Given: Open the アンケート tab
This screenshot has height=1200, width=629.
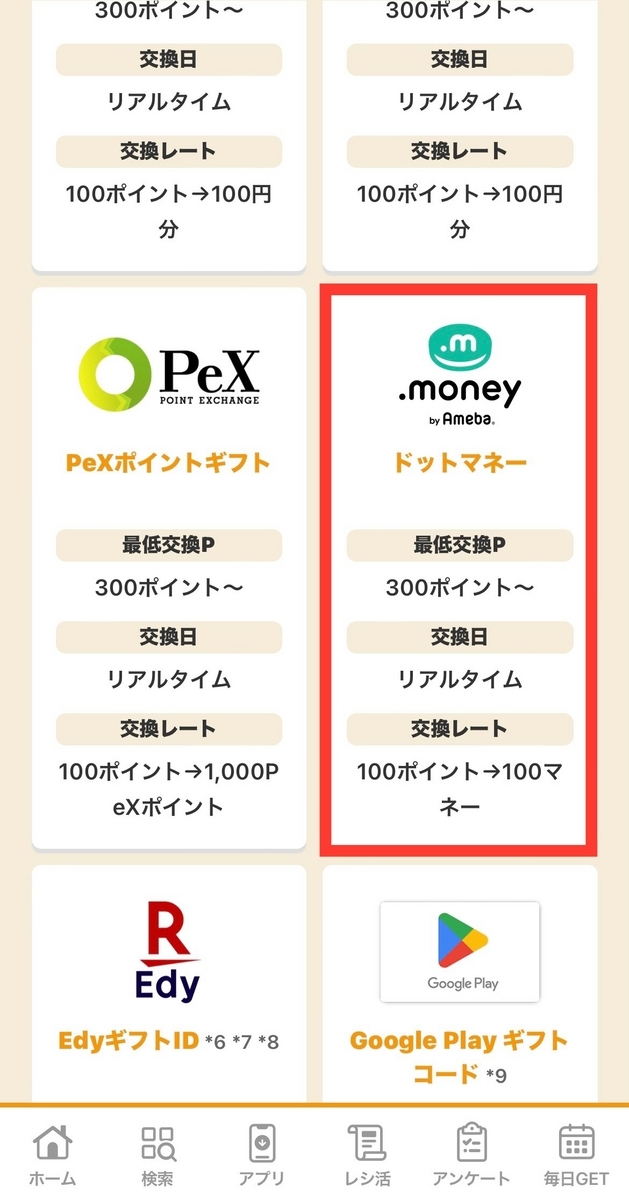Looking at the screenshot, I should point(471,1156).
